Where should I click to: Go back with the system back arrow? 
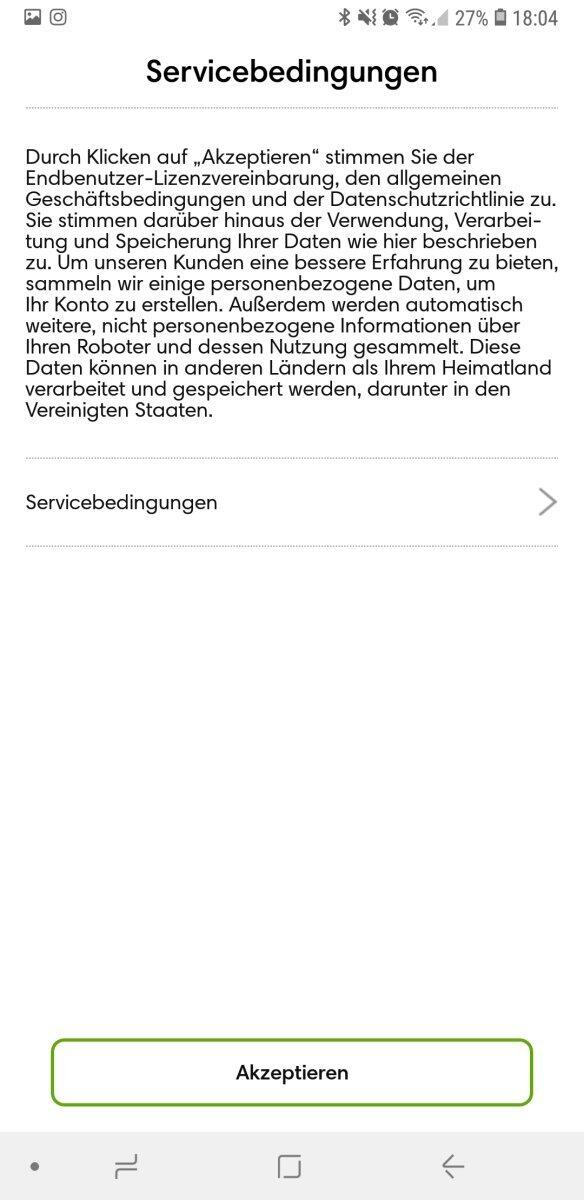(453, 1166)
